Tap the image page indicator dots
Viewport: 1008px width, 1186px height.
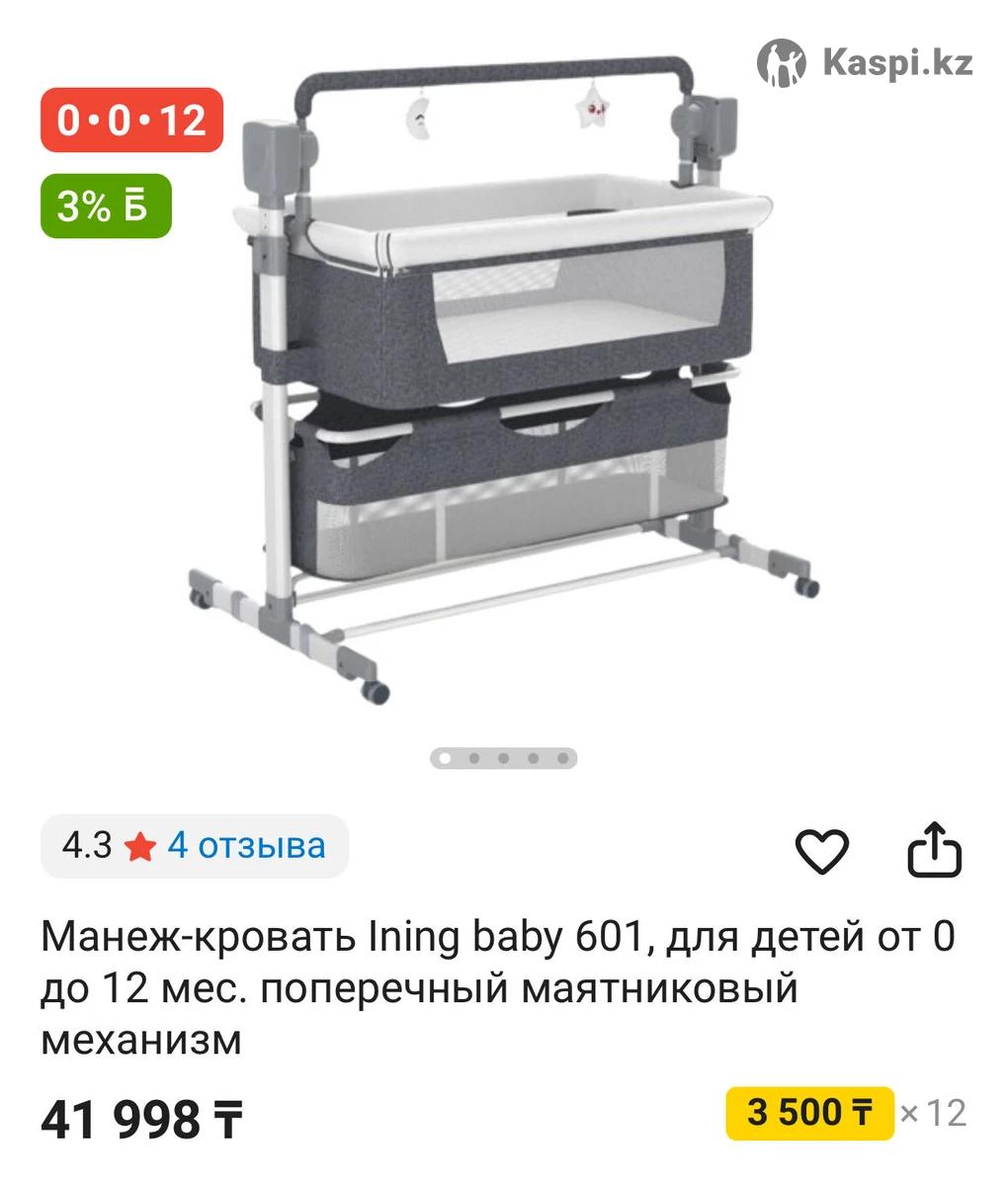tap(504, 759)
